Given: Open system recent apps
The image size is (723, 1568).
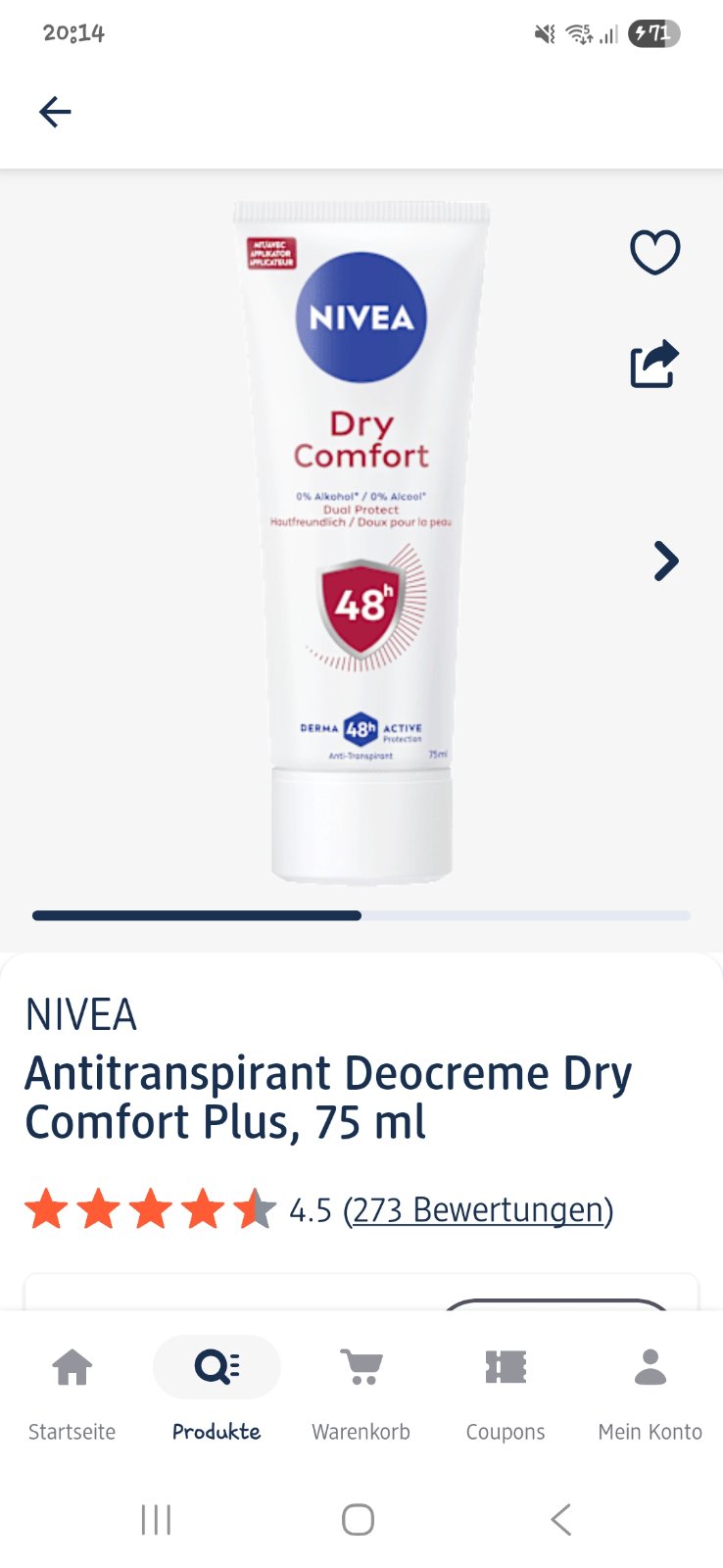Looking at the screenshot, I should point(156,1520).
